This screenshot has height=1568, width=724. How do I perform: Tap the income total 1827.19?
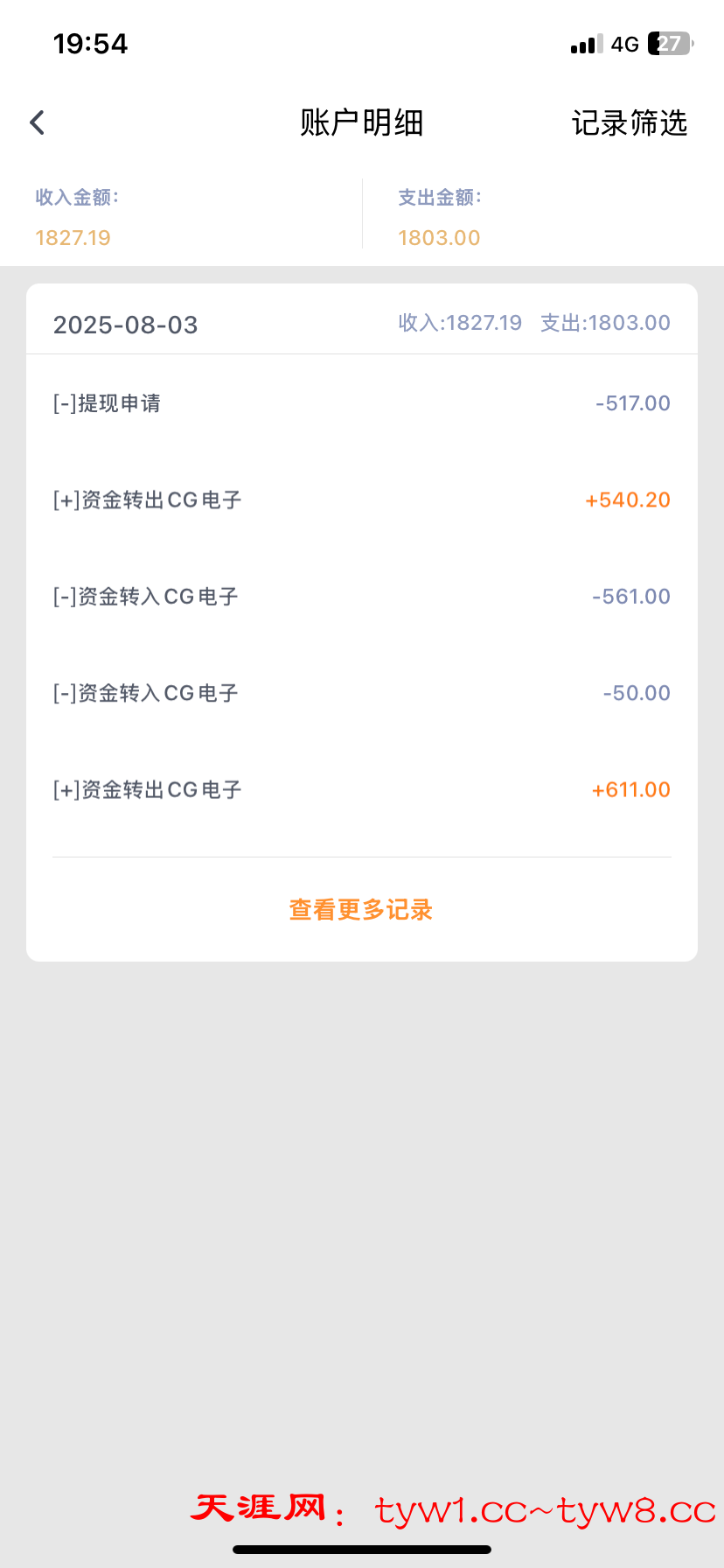click(73, 237)
